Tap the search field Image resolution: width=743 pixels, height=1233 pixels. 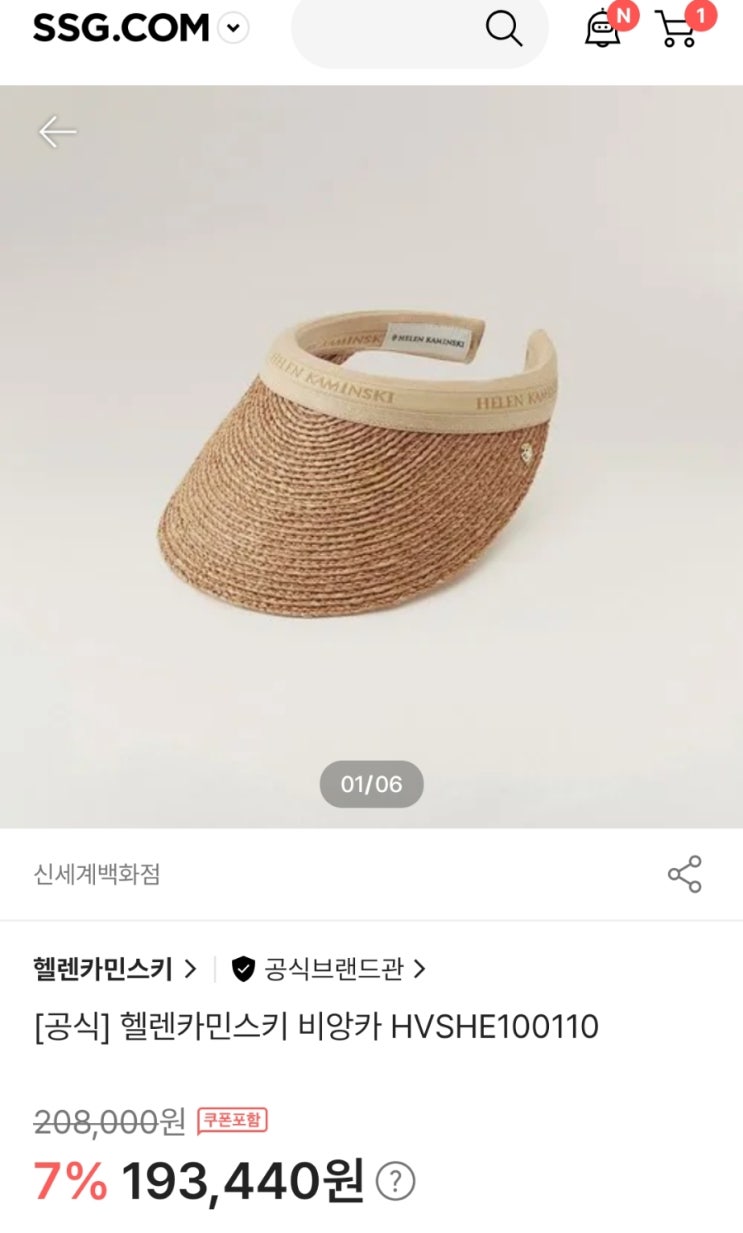[419, 30]
